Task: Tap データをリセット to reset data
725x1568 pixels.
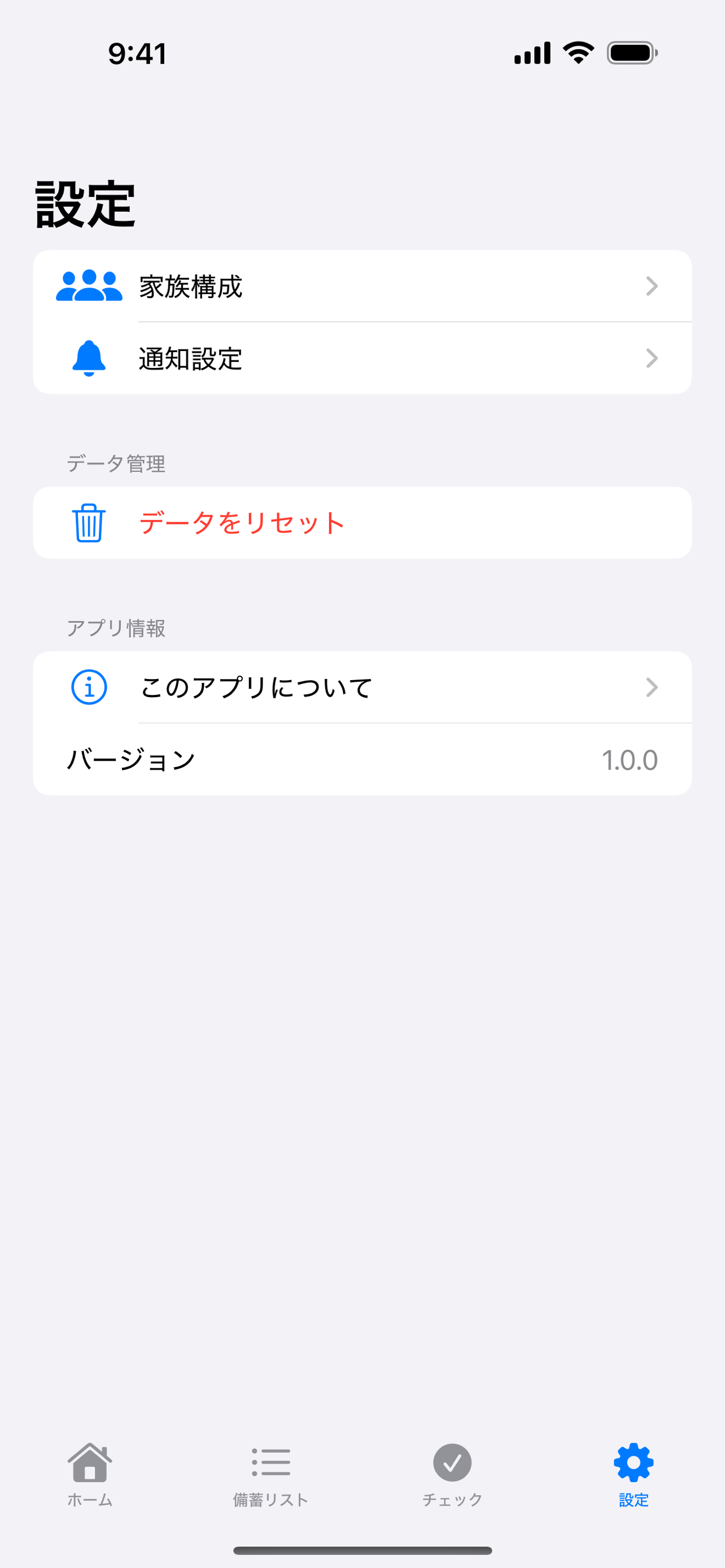Action: pyautogui.click(x=362, y=523)
